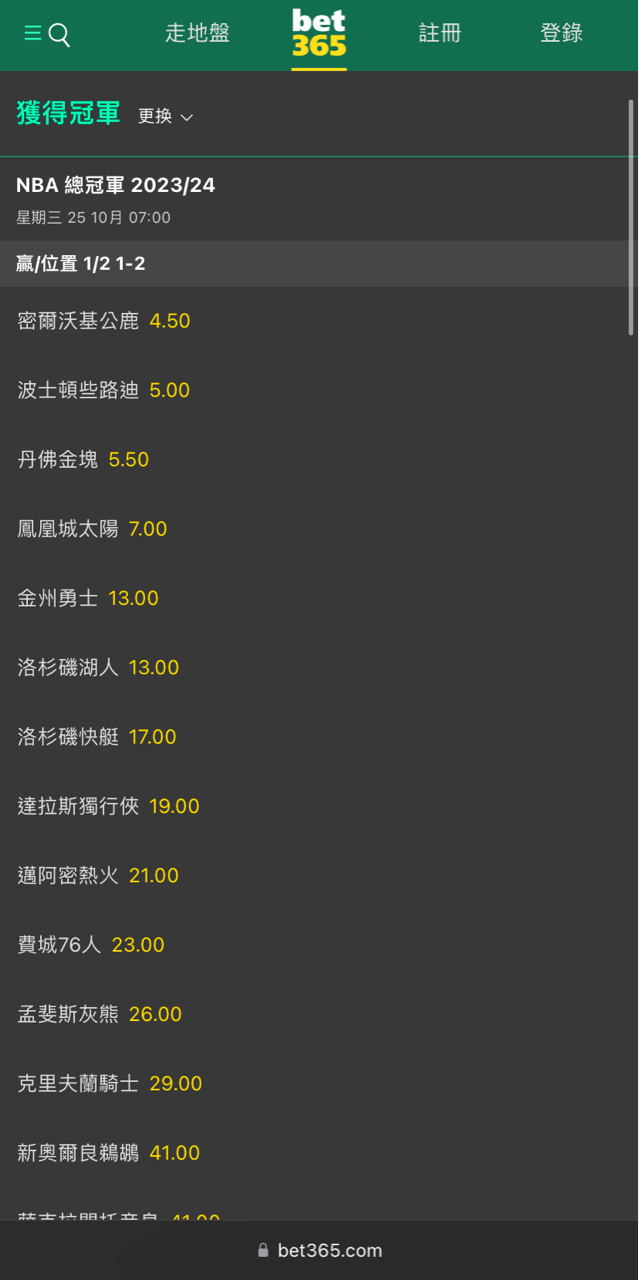
Task: Select 邁阿密熱火 at 21.00
Action: pyautogui.click(x=98, y=876)
